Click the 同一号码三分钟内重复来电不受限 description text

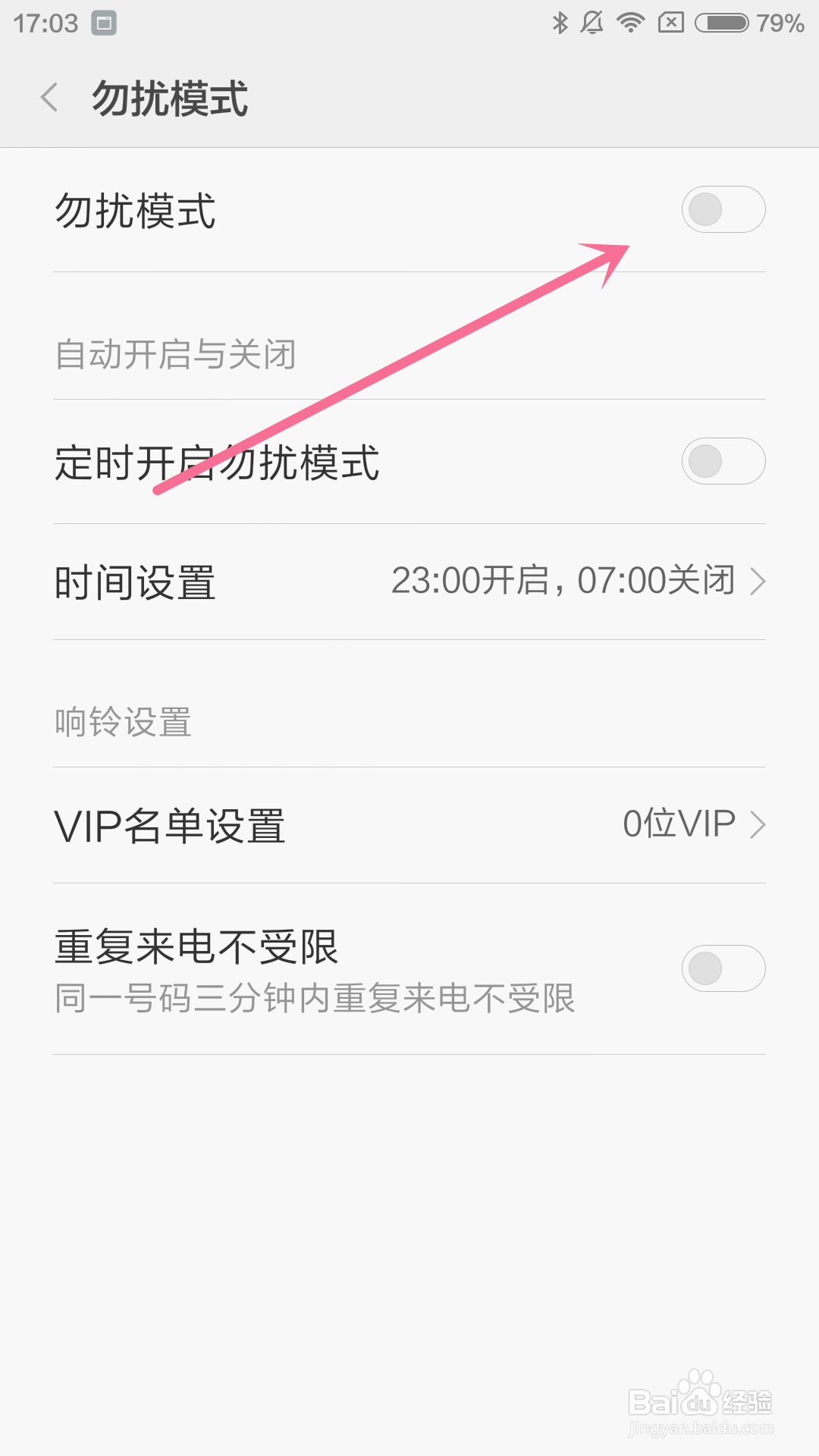316,1001
